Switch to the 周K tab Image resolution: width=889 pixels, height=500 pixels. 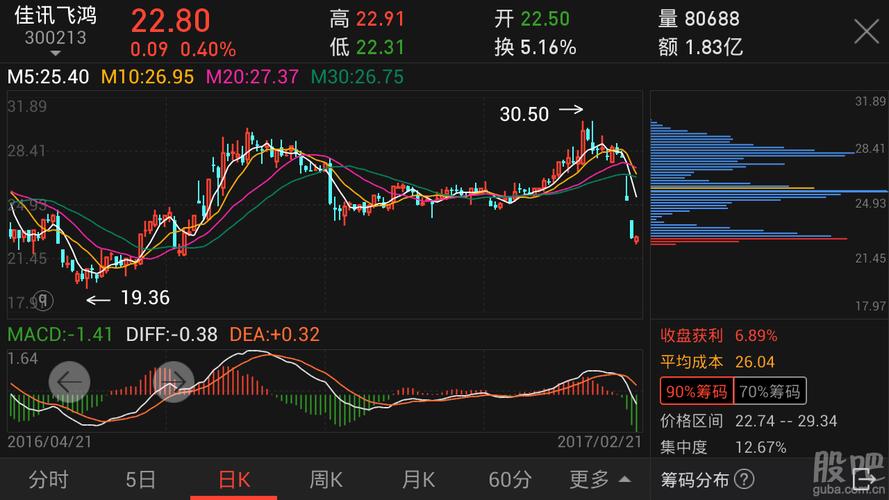pos(326,480)
